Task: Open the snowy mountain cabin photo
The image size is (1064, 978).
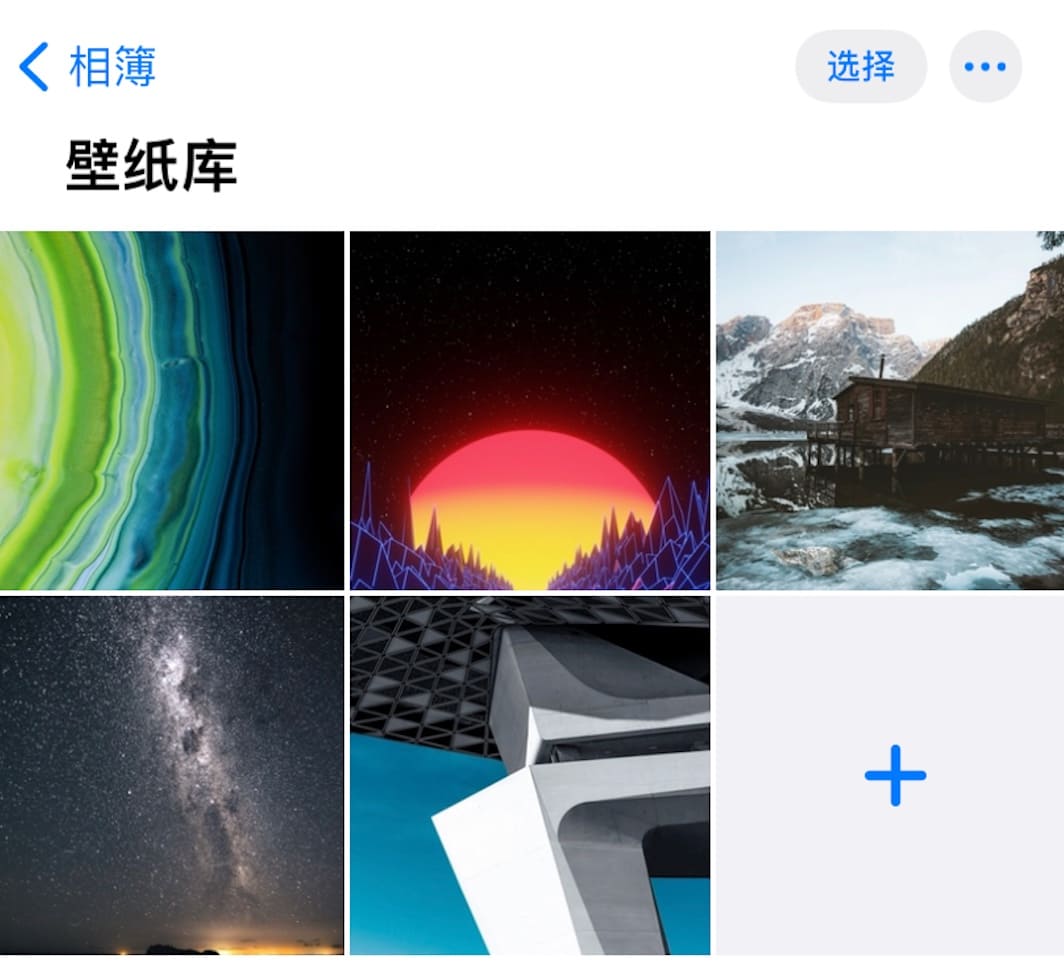Action: (x=889, y=410)
